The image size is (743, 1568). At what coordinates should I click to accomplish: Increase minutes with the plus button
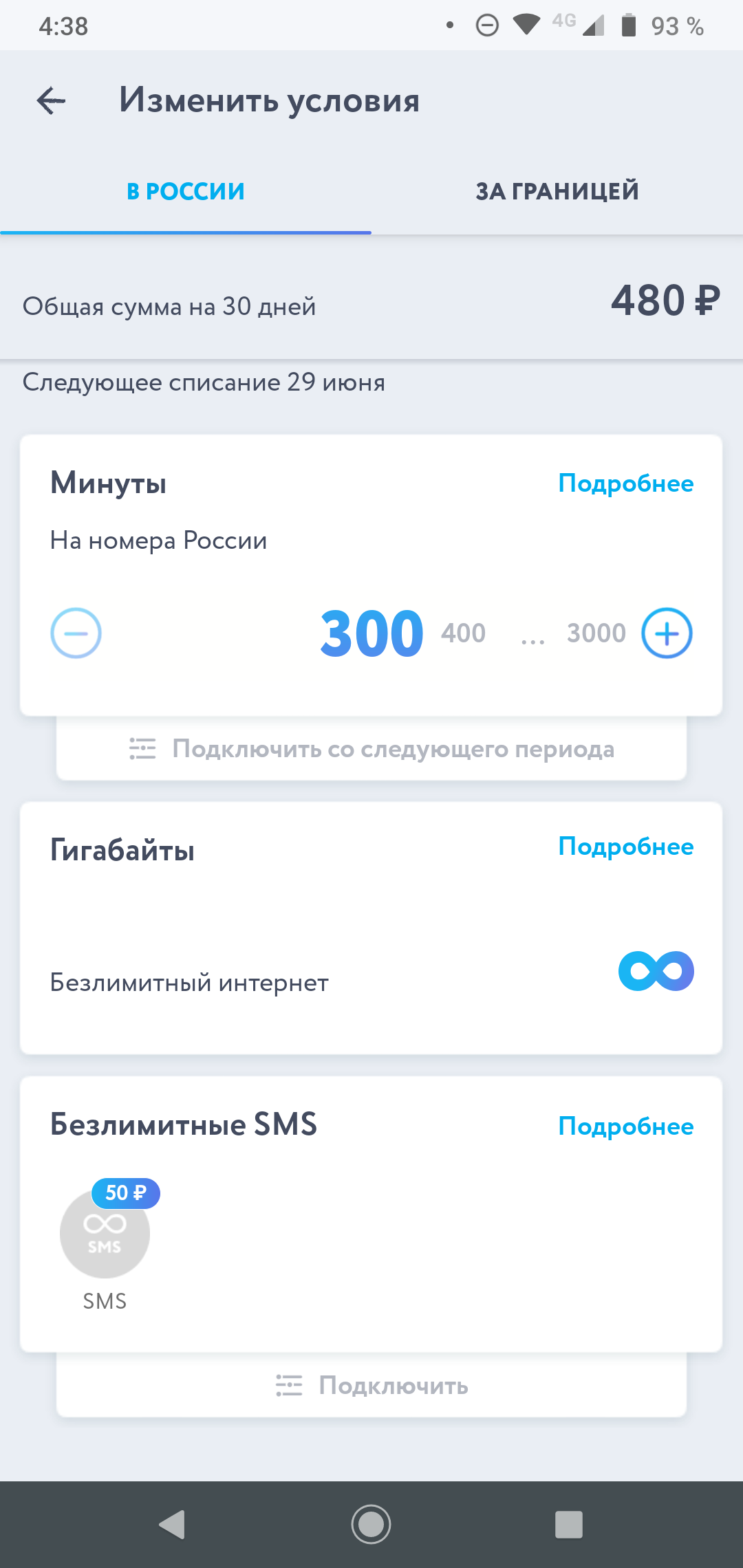tap(667, 633)
